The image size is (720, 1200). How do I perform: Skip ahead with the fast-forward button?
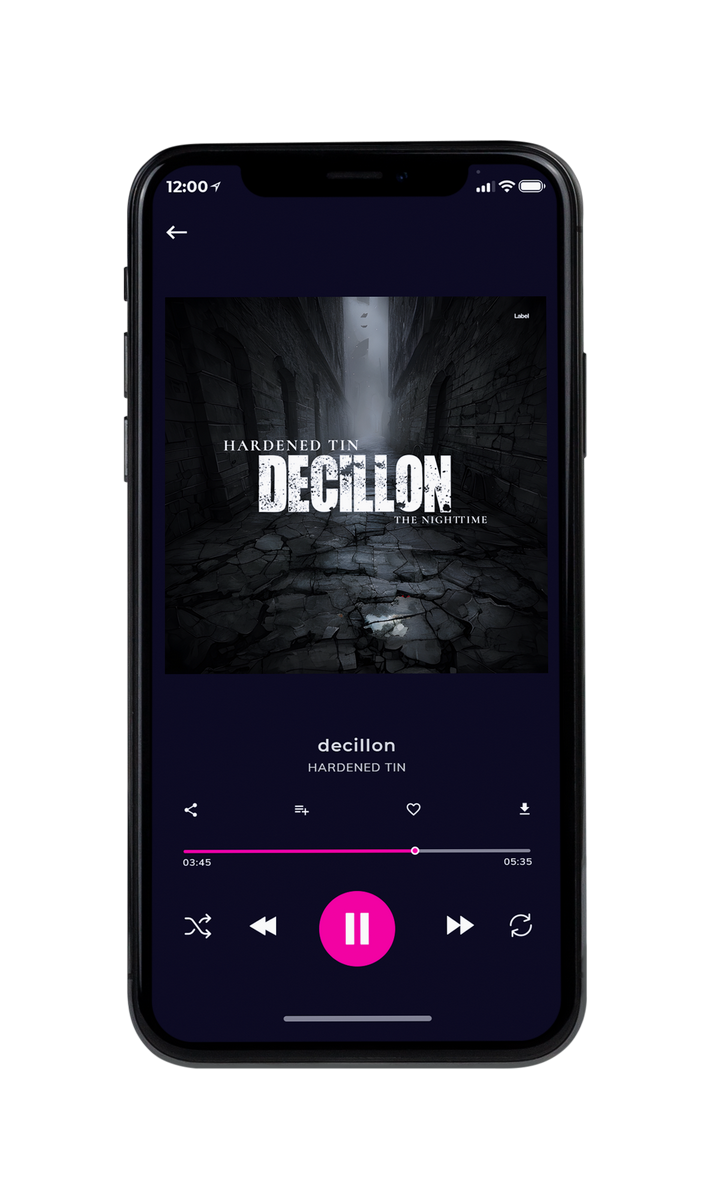click(x=460, y=926)
